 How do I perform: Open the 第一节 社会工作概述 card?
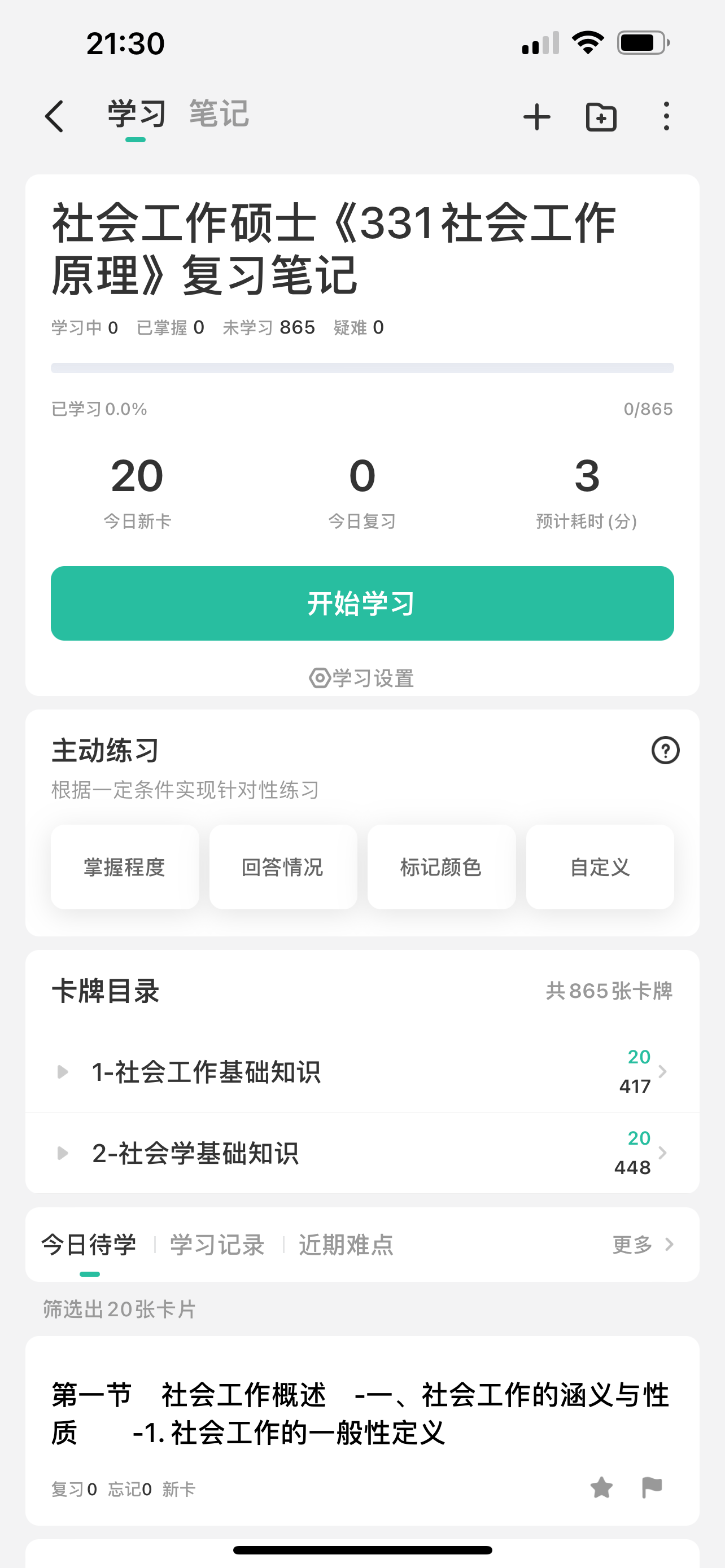pyautogui.click(x=362, y=1430)
